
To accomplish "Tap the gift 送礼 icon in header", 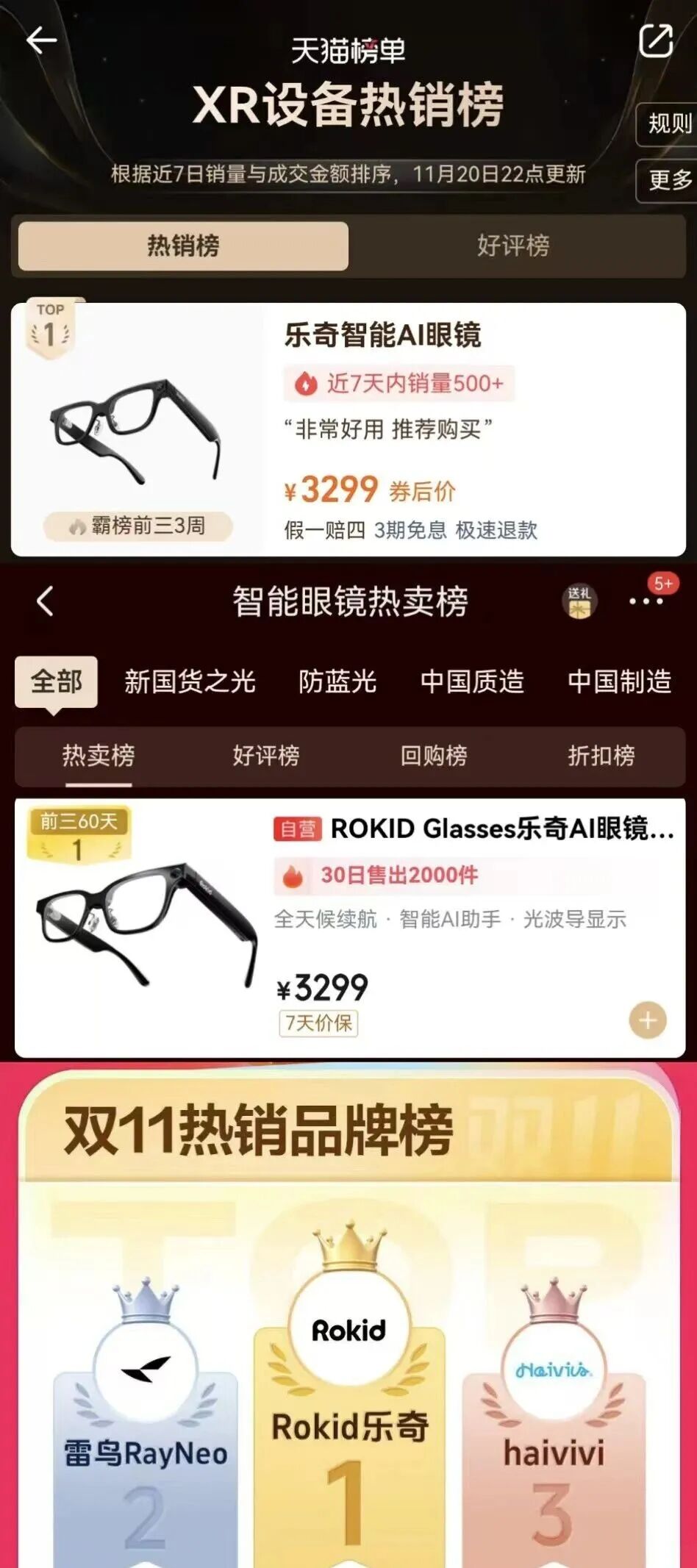I will click(581, 601).
